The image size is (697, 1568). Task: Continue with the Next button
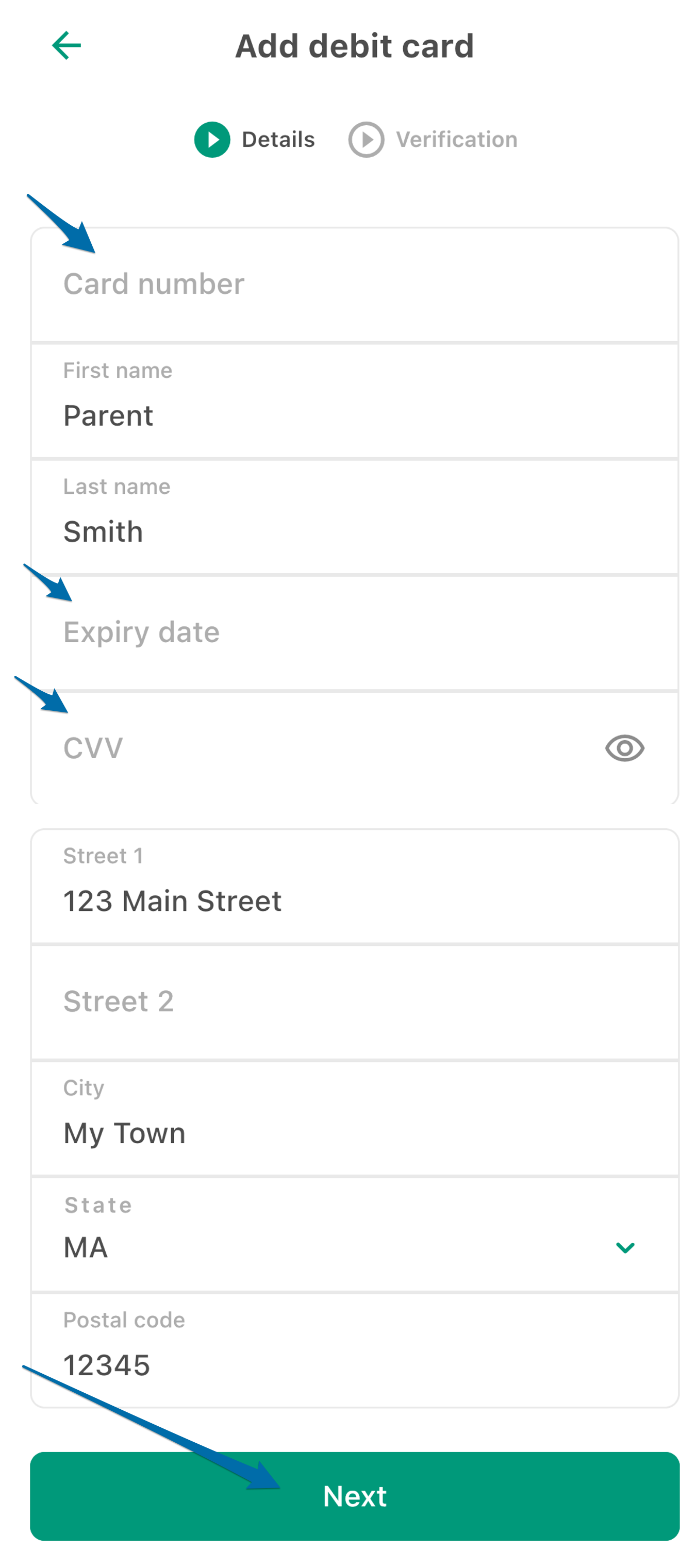click(x=354, y=1496)
